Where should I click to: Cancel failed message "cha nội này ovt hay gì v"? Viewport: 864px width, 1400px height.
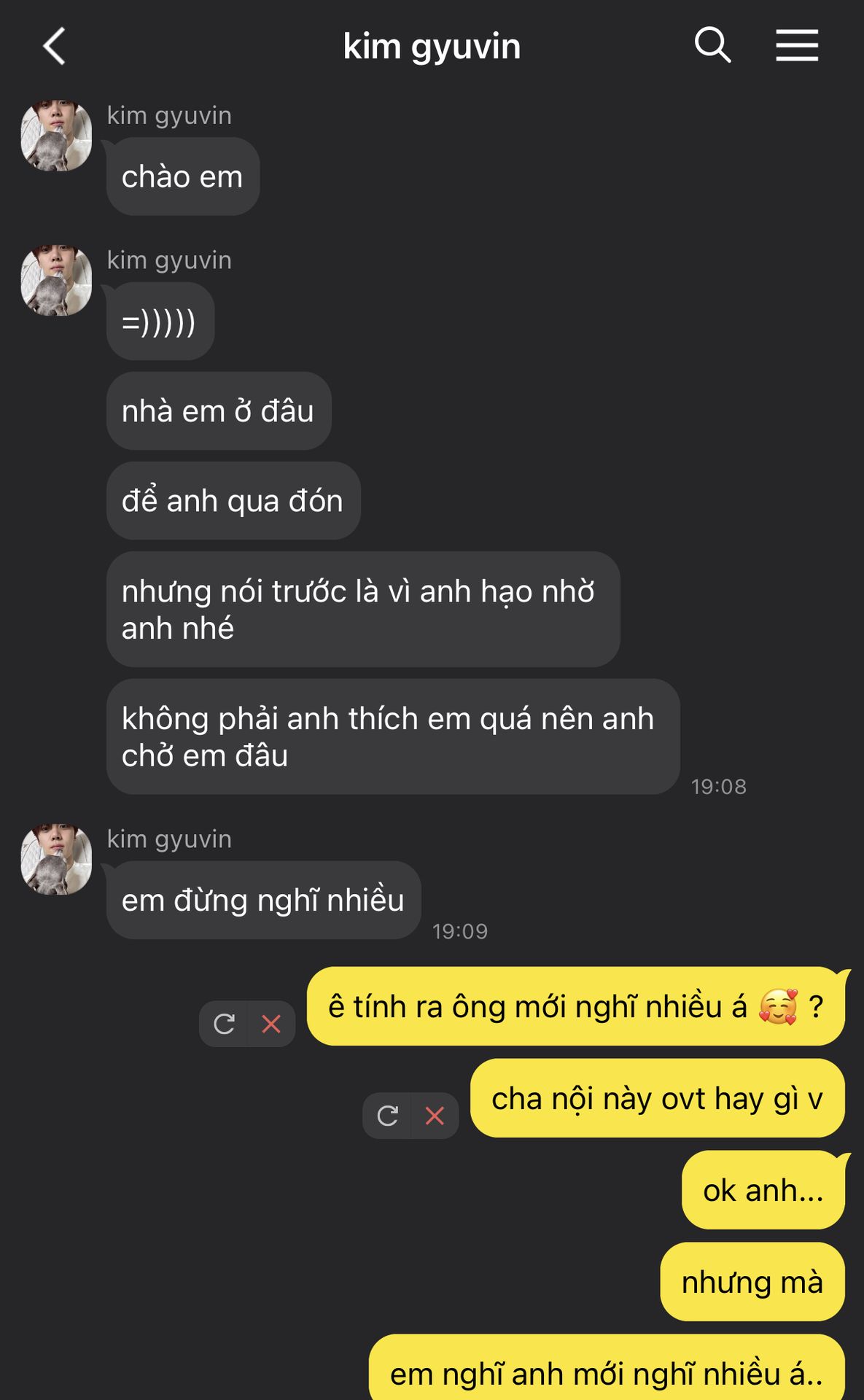click(435, 1116)
